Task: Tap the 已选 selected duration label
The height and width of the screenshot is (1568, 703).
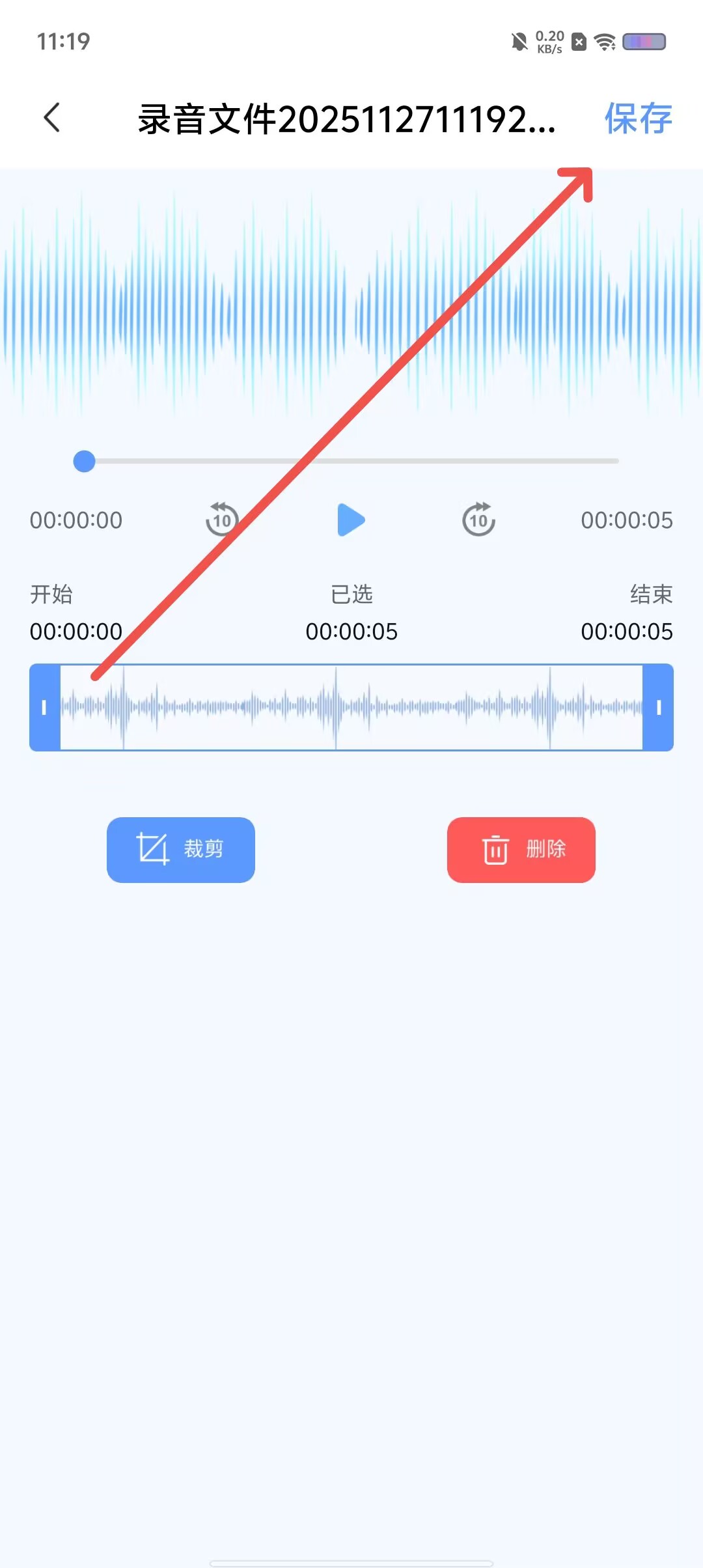Action: [351, 594]
